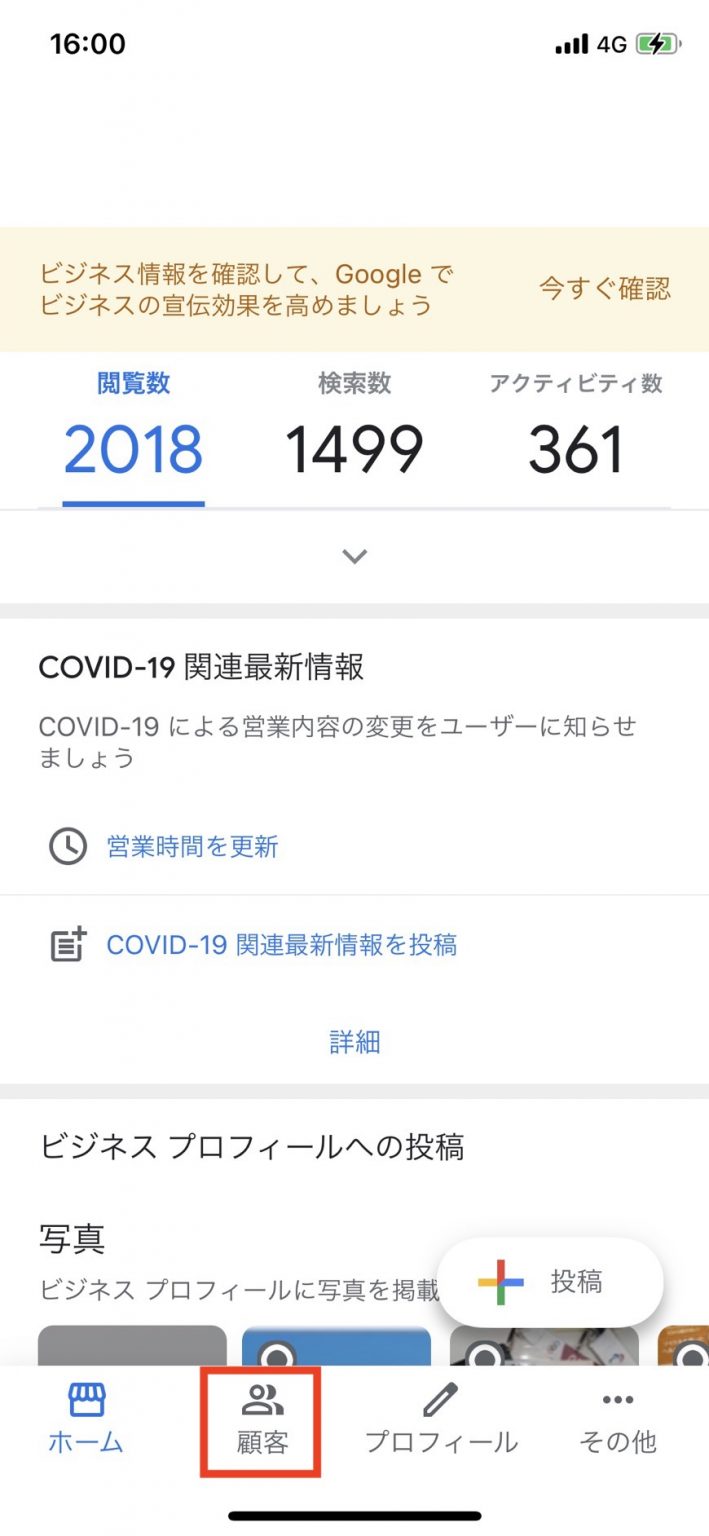Image resolution: width=709 pixels, height=1536 pixels.
Task: Open 営業時間を更新 link
Action: (x=192, y=847)
